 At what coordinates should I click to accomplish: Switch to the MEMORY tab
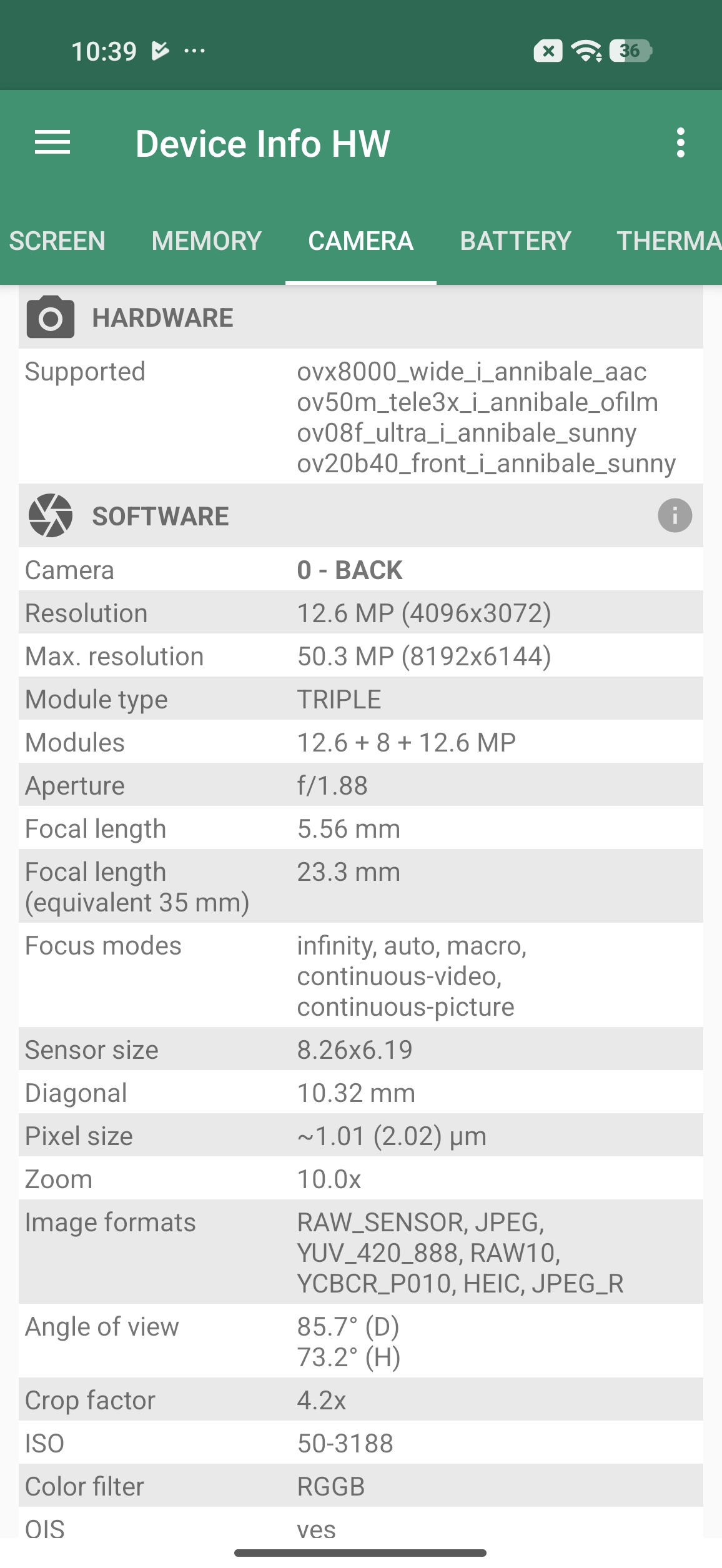[207, 241]
